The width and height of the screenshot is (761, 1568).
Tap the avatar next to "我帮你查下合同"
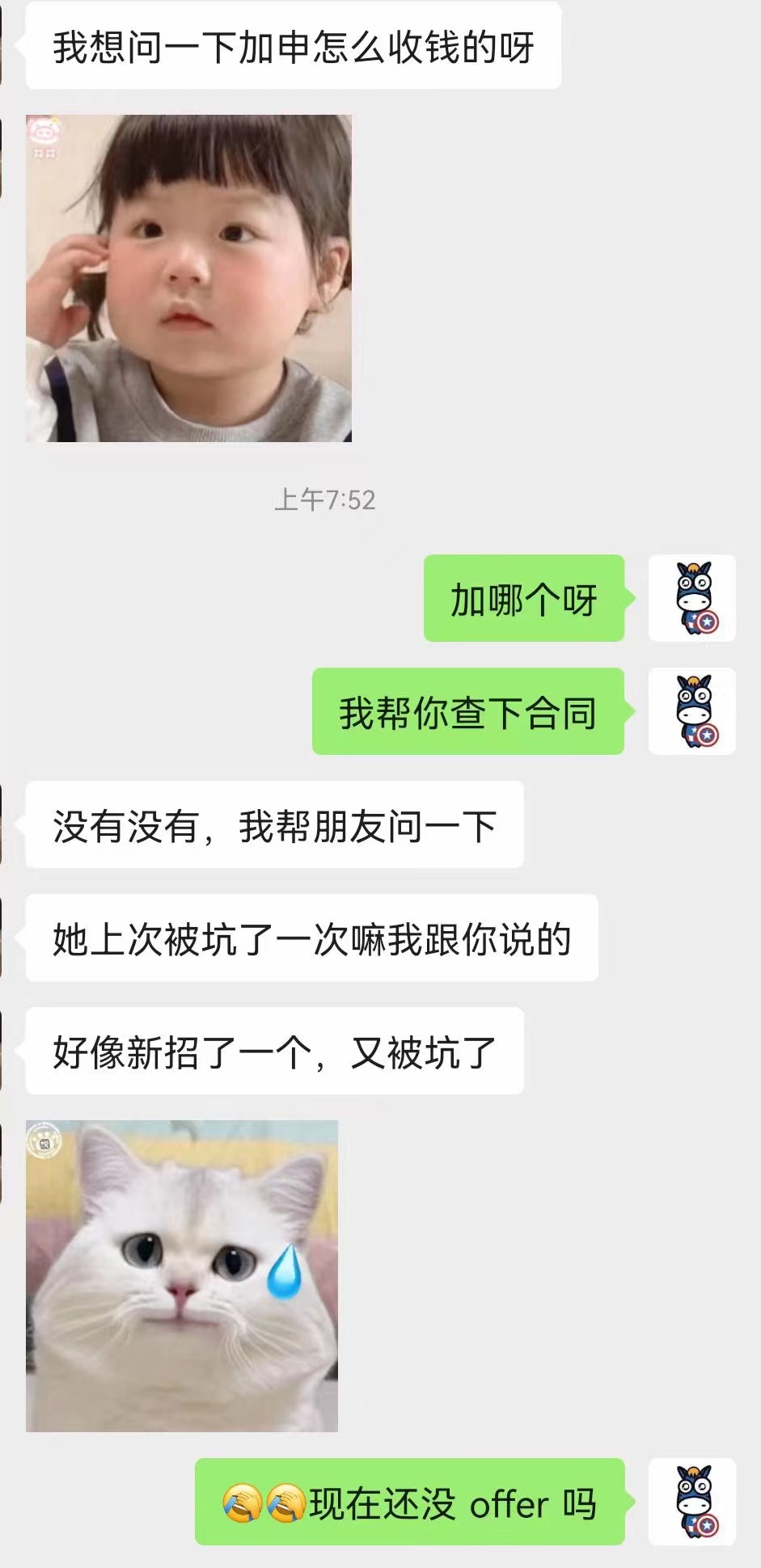pyautogui.click(x=692, y=711)
